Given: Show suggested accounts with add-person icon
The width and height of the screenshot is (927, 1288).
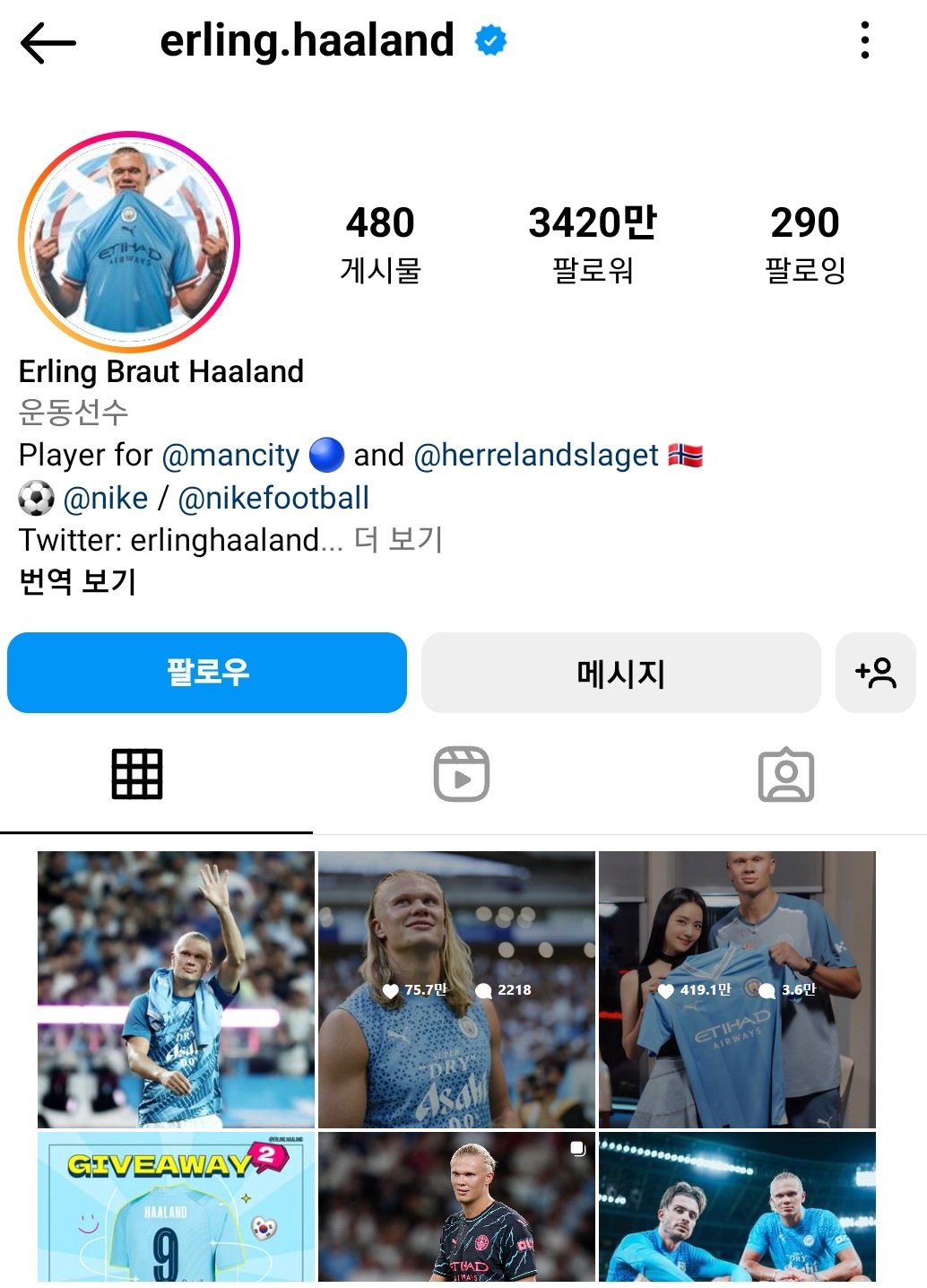Looking at the screenshot, I should tap(875, 673).
